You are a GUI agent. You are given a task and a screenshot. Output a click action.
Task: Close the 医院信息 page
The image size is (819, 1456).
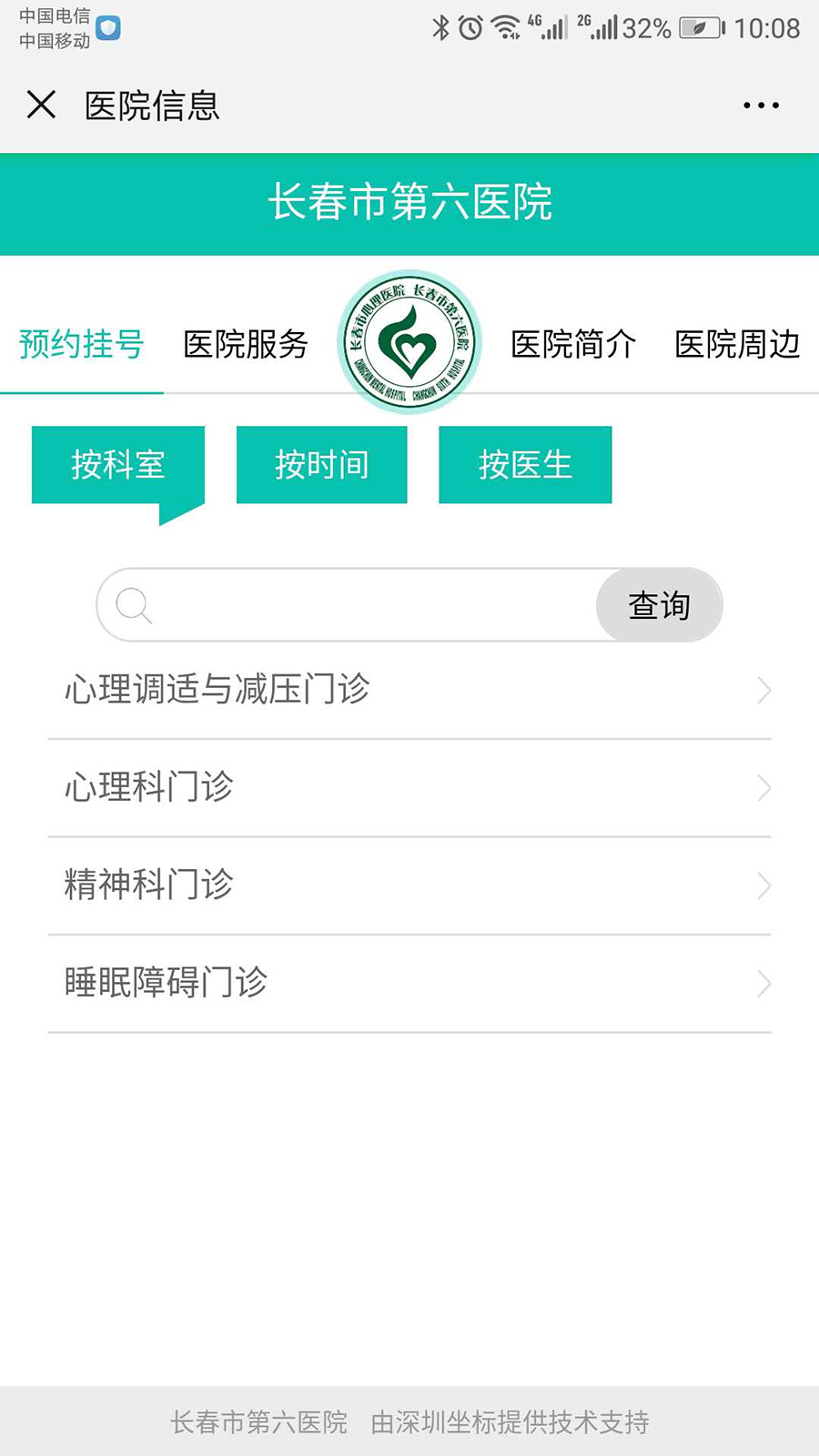pos(41,106)
